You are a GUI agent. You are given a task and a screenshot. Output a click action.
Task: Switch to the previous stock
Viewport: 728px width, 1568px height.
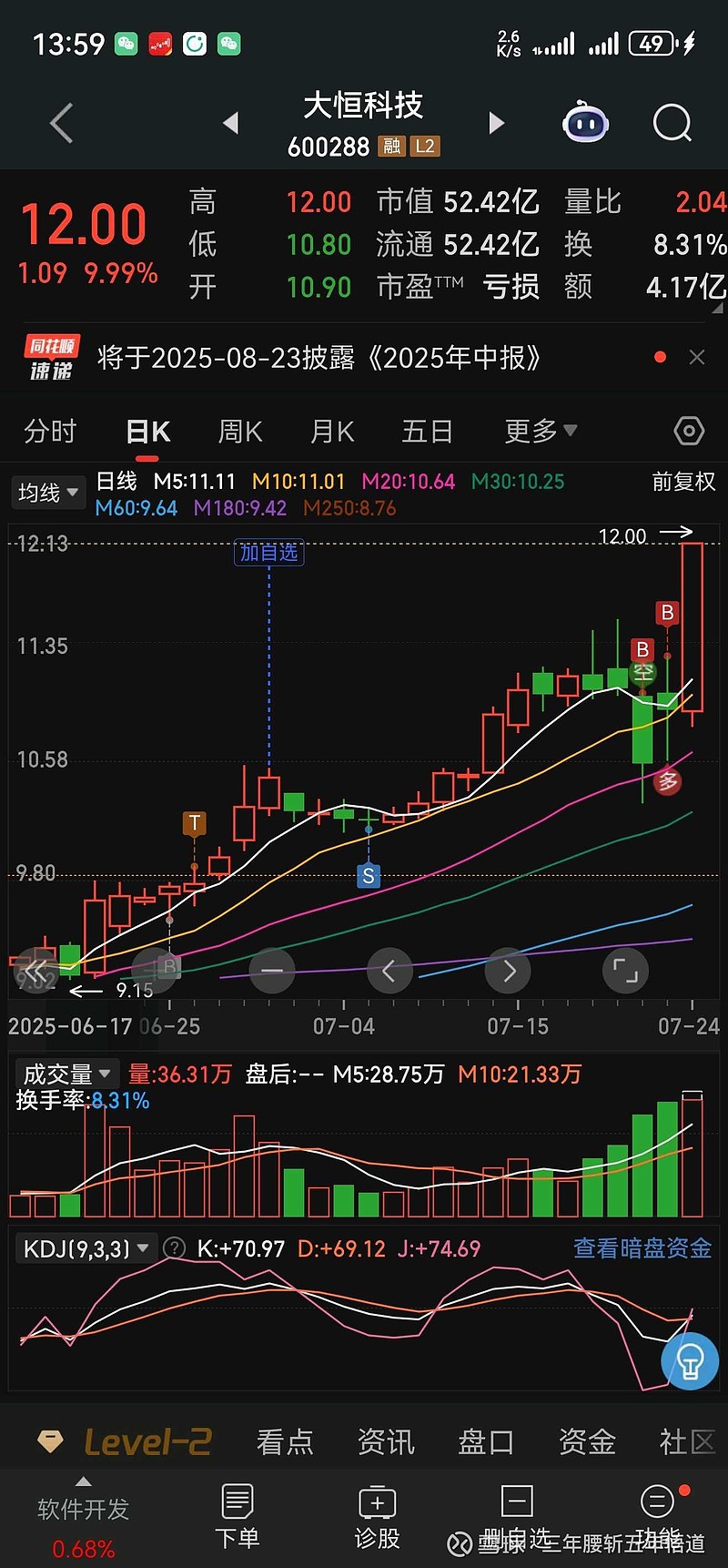point(231,123)
